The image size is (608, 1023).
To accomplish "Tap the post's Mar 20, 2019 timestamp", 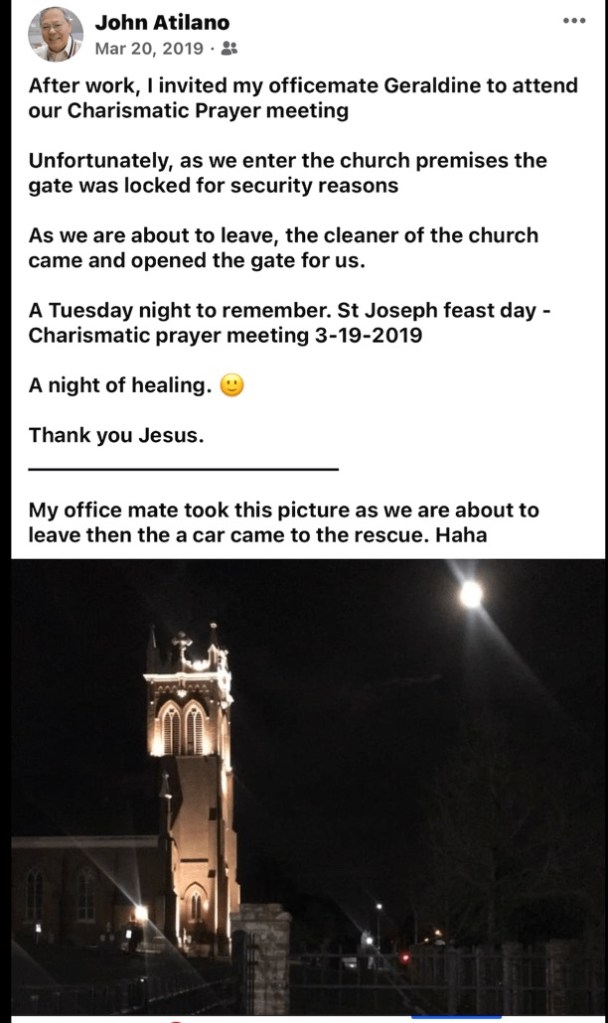I will (x=148, y=48).
